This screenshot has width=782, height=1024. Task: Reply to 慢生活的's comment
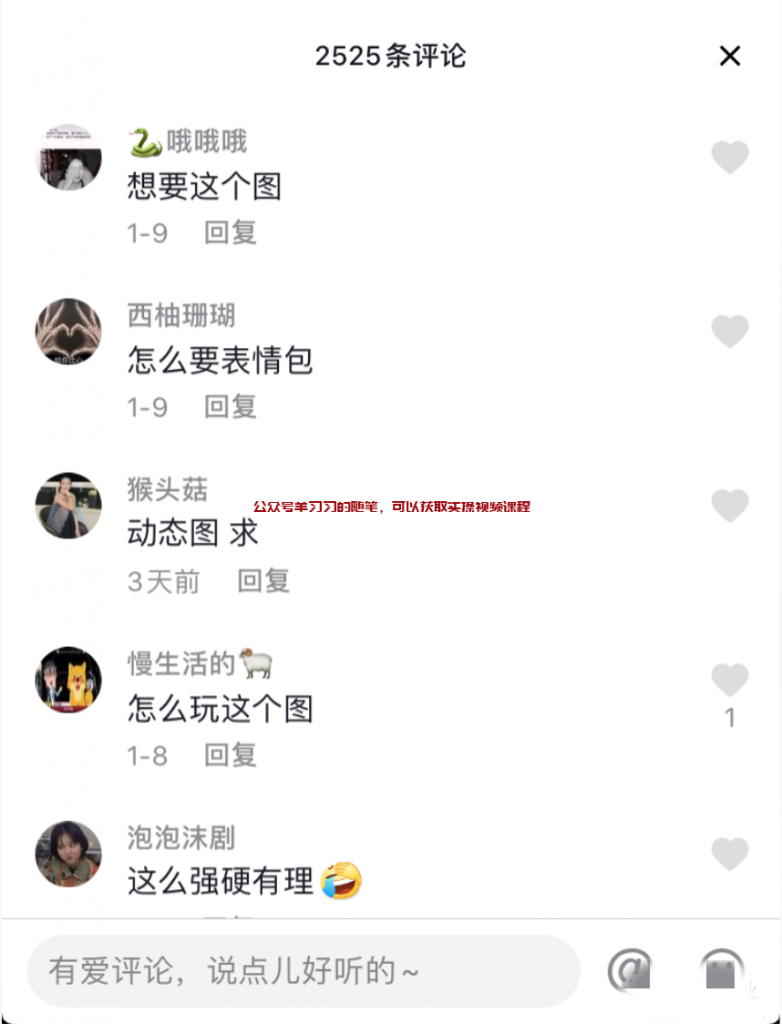(230, 755)
